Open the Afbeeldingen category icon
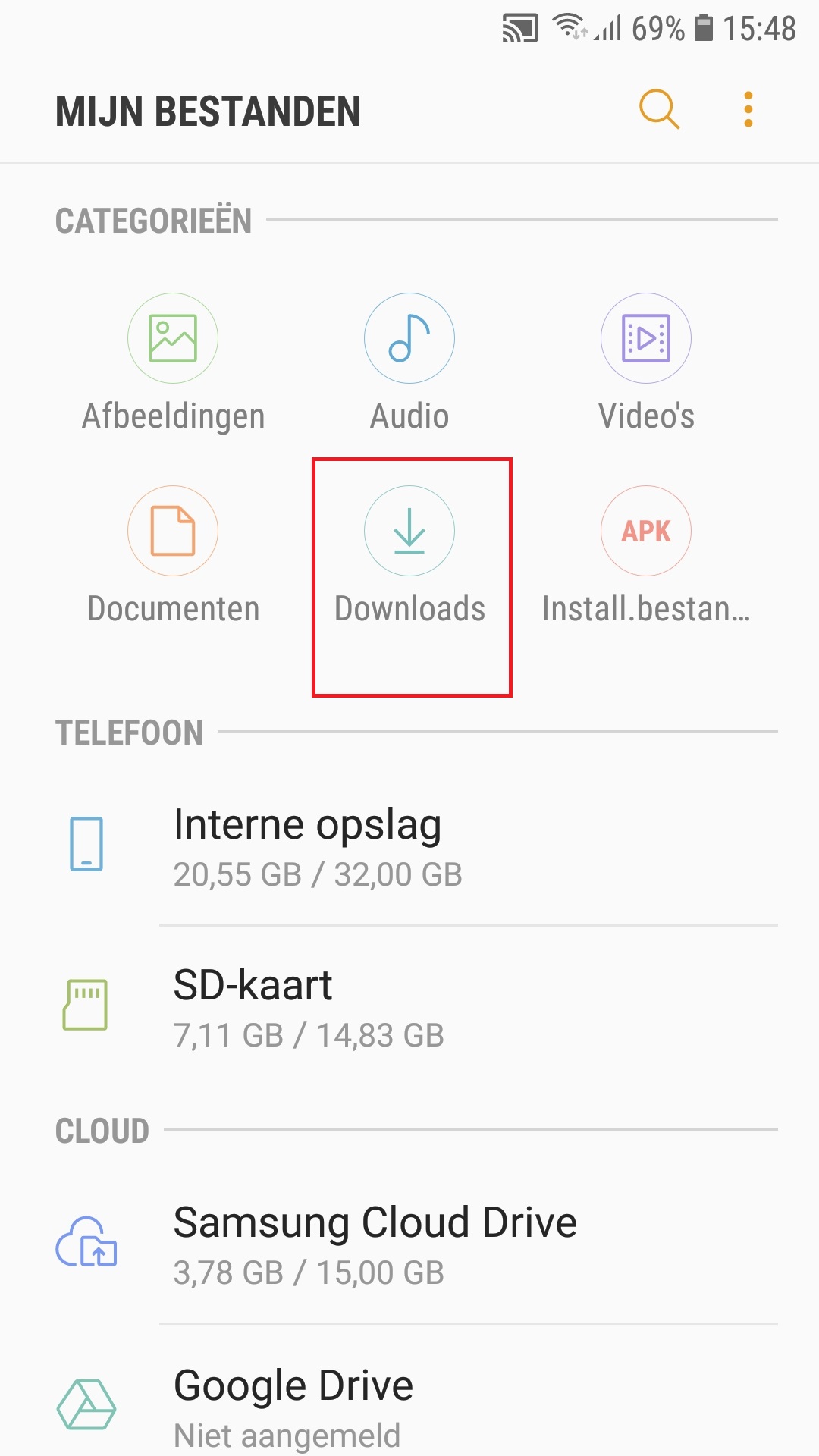The height and width of the screenshot is (1456, 819). click(172, 338)
